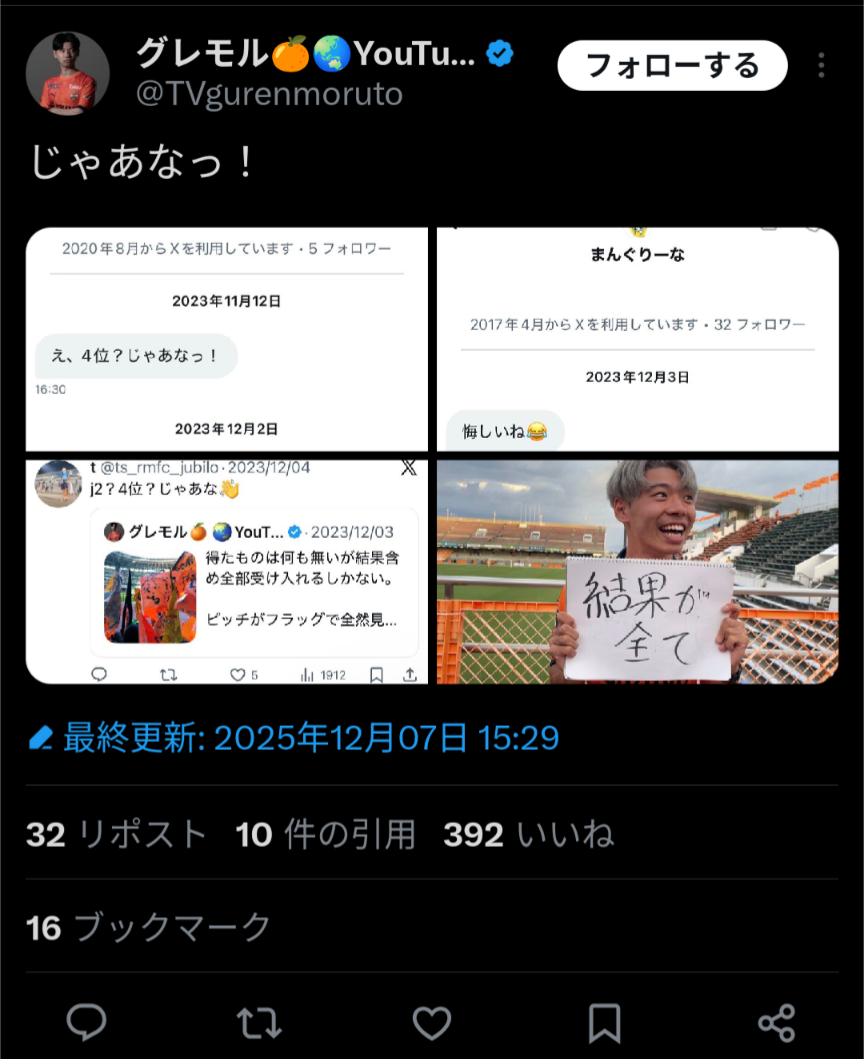
Task: View the edit history via 最終更新
Action: [294, 738]
